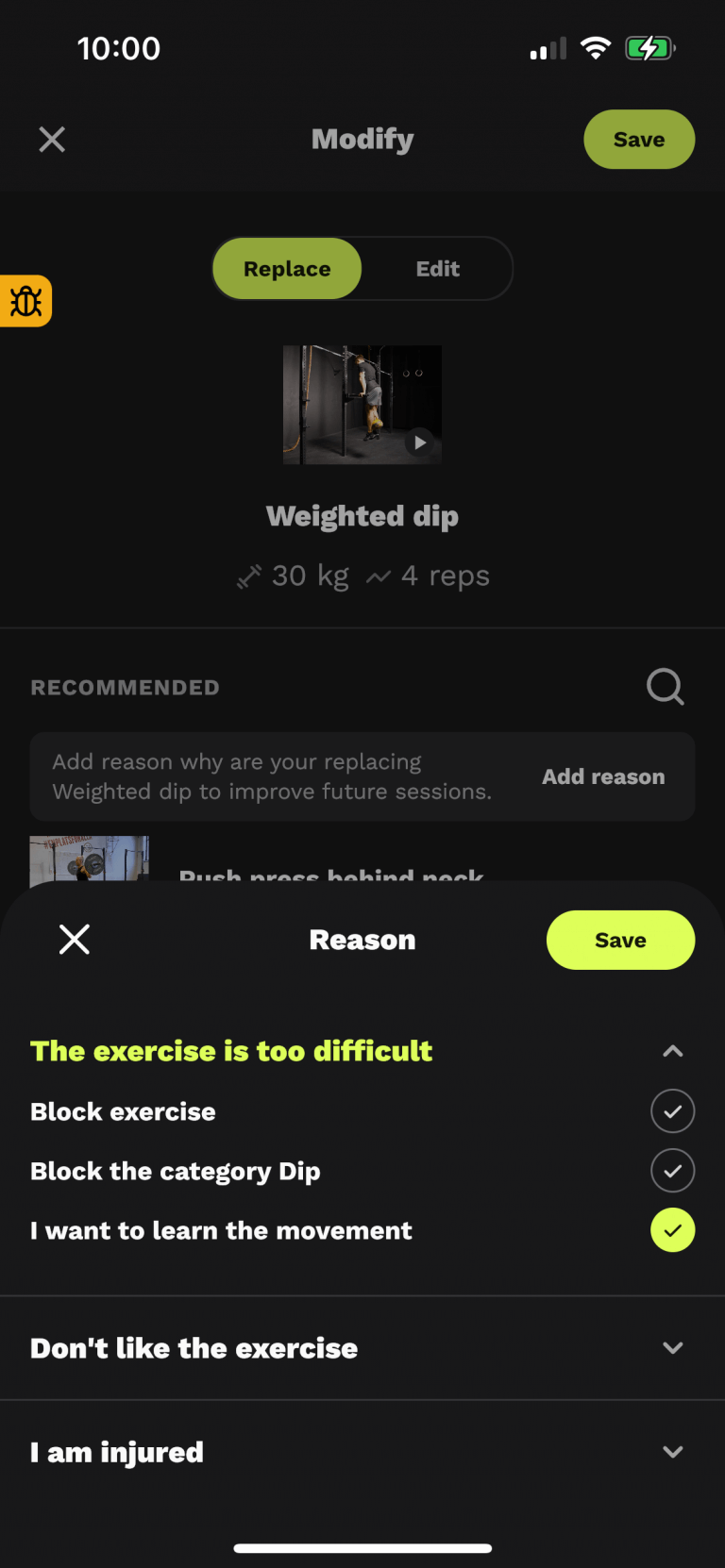Collapse 'The exercise is too difficult' section
Viewport: 725px width, 1568px height.
672,1051
